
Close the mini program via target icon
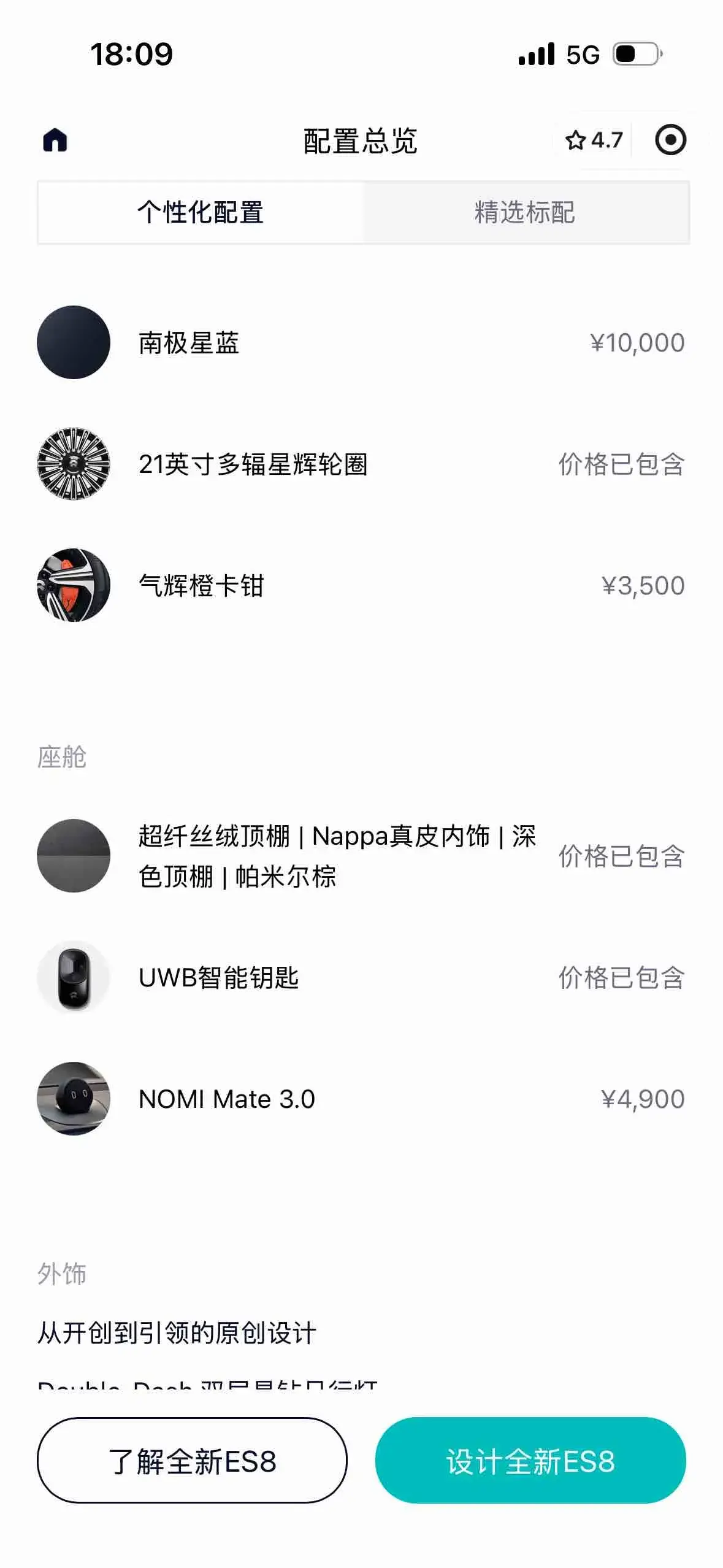coord(670,140)
